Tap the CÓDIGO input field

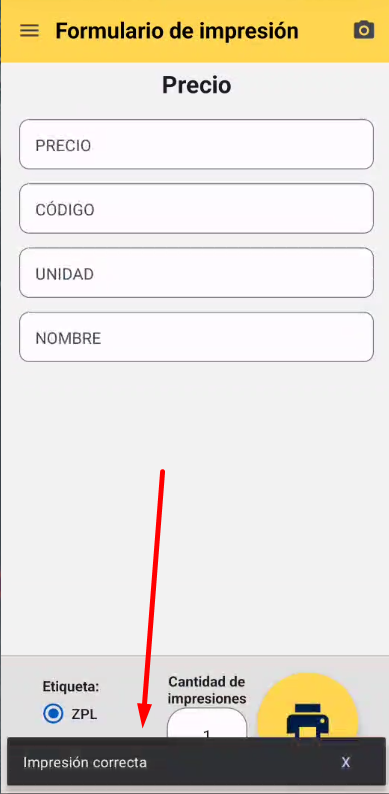pos(197,209)
